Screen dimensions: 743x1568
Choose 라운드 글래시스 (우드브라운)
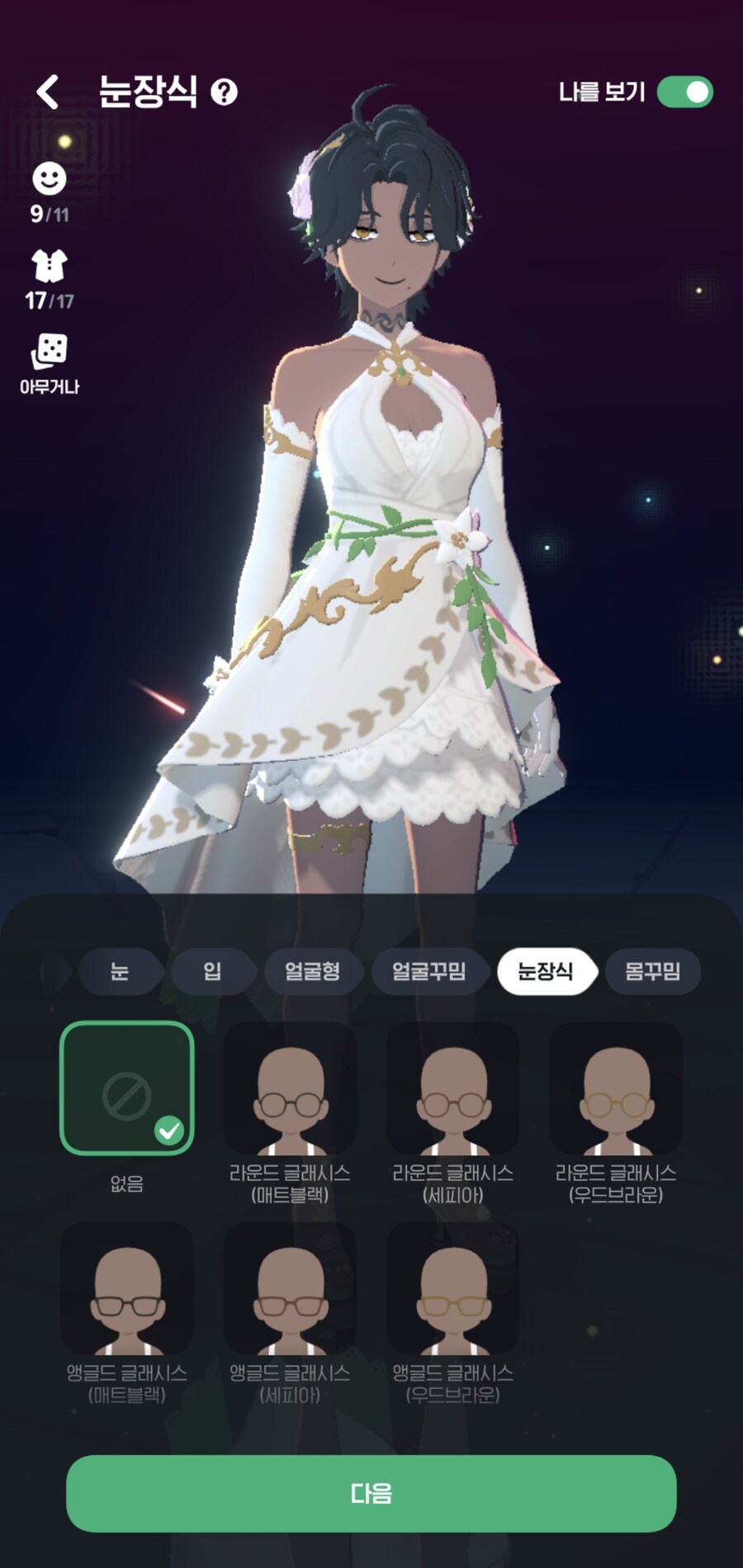(616, 1088)
